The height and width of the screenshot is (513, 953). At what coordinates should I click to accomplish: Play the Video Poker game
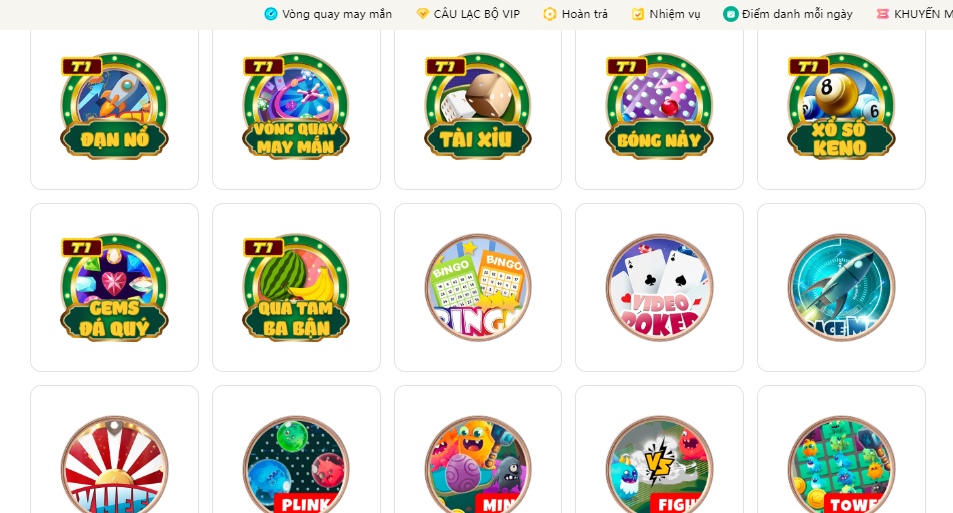pos(659,288)
